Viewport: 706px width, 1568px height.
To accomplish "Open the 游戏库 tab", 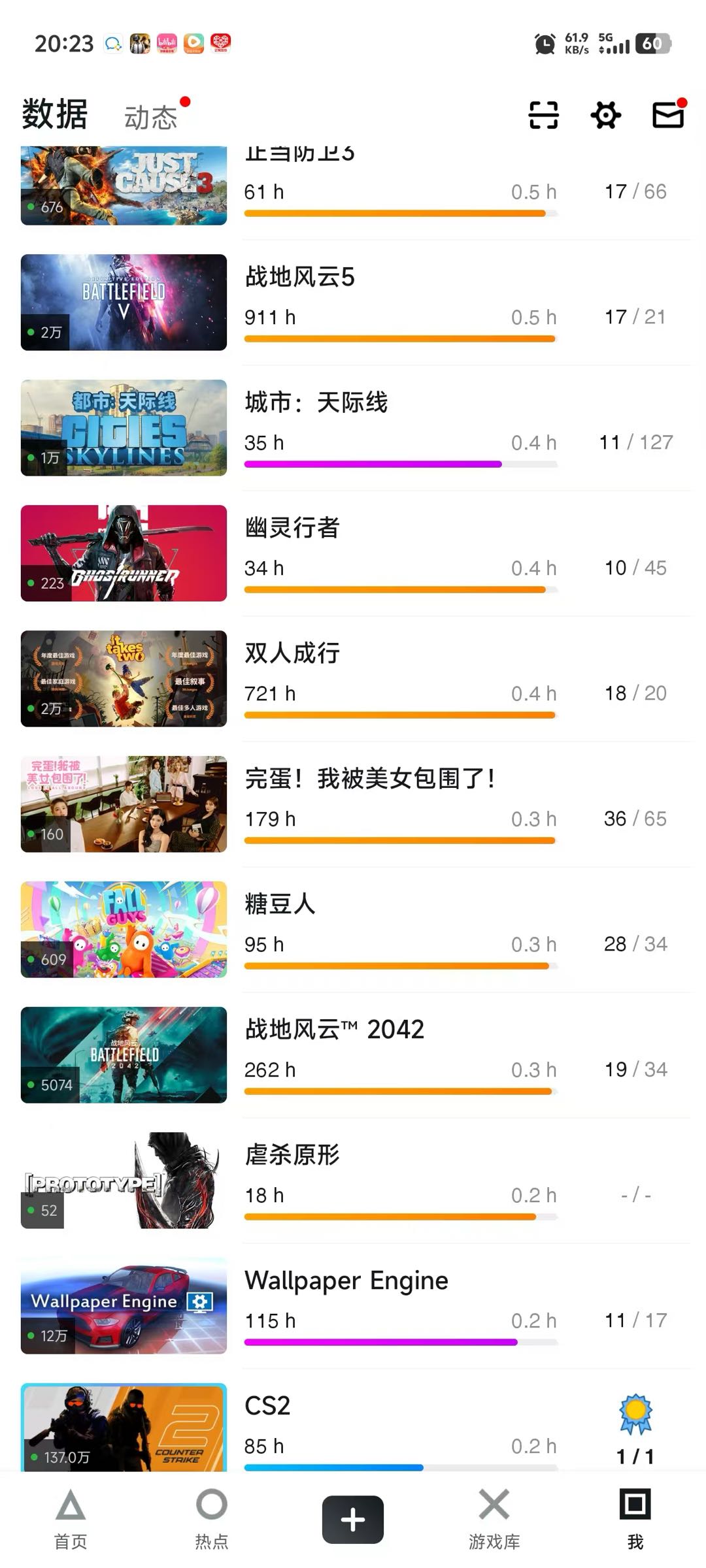I will click(494, 1518).
